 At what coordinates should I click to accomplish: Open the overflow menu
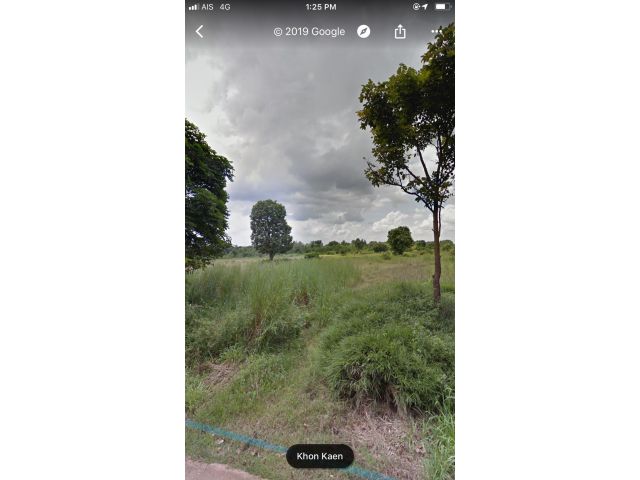tap(436, 32)
